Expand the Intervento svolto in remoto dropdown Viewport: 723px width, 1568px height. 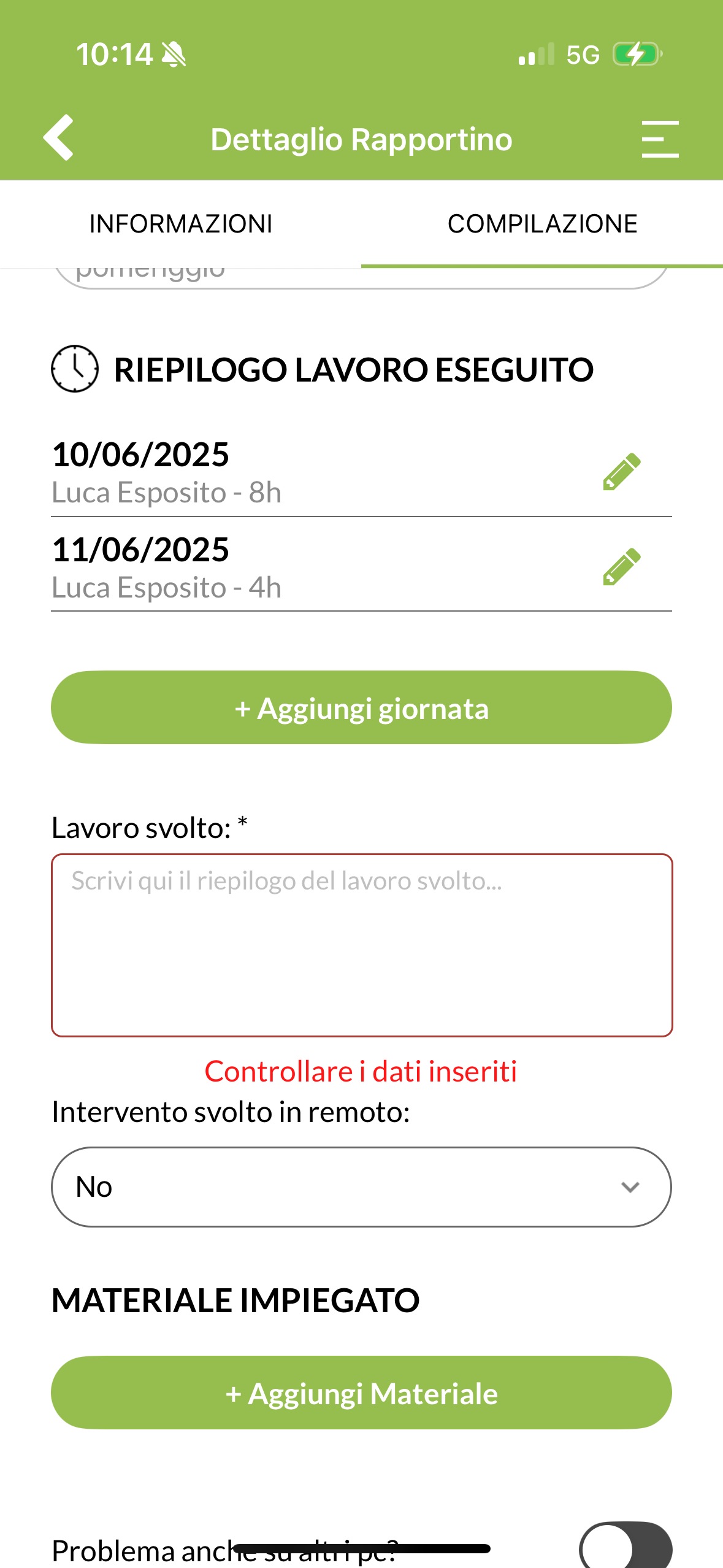click(361, 1187)
